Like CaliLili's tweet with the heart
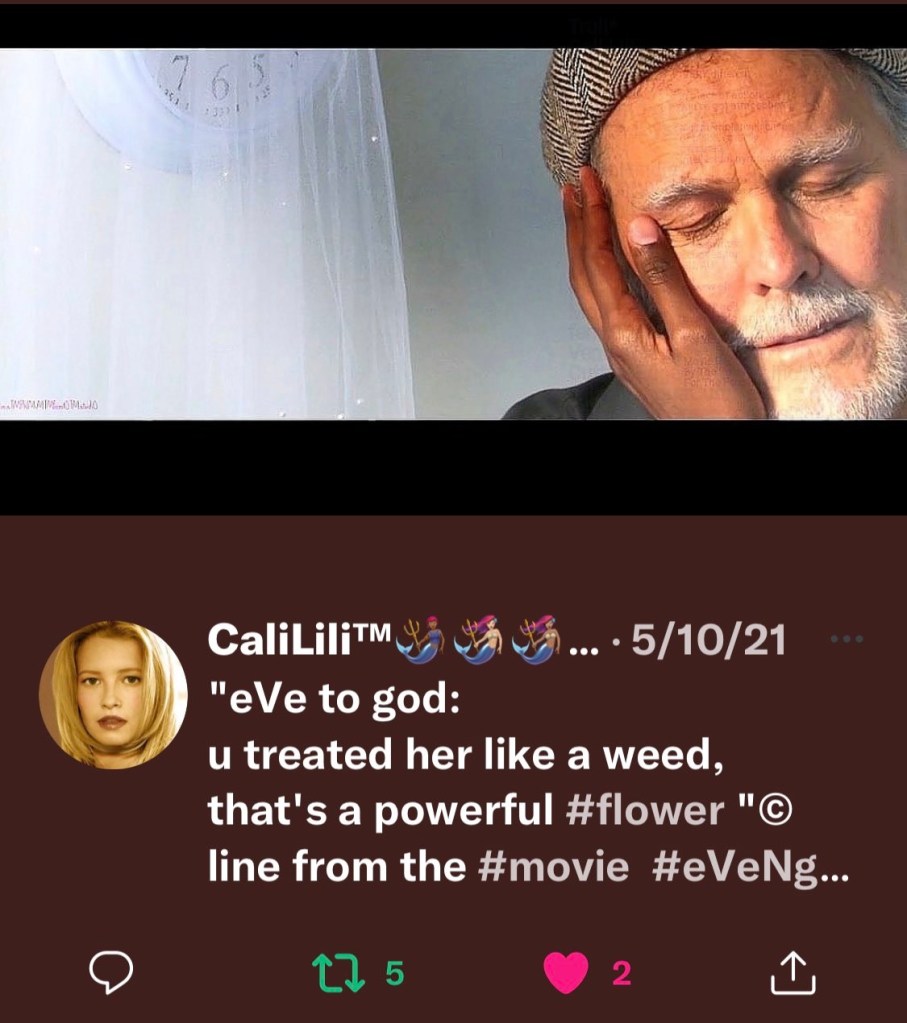The width and height of the screenshot is (907, 1023). coord(566,973)
